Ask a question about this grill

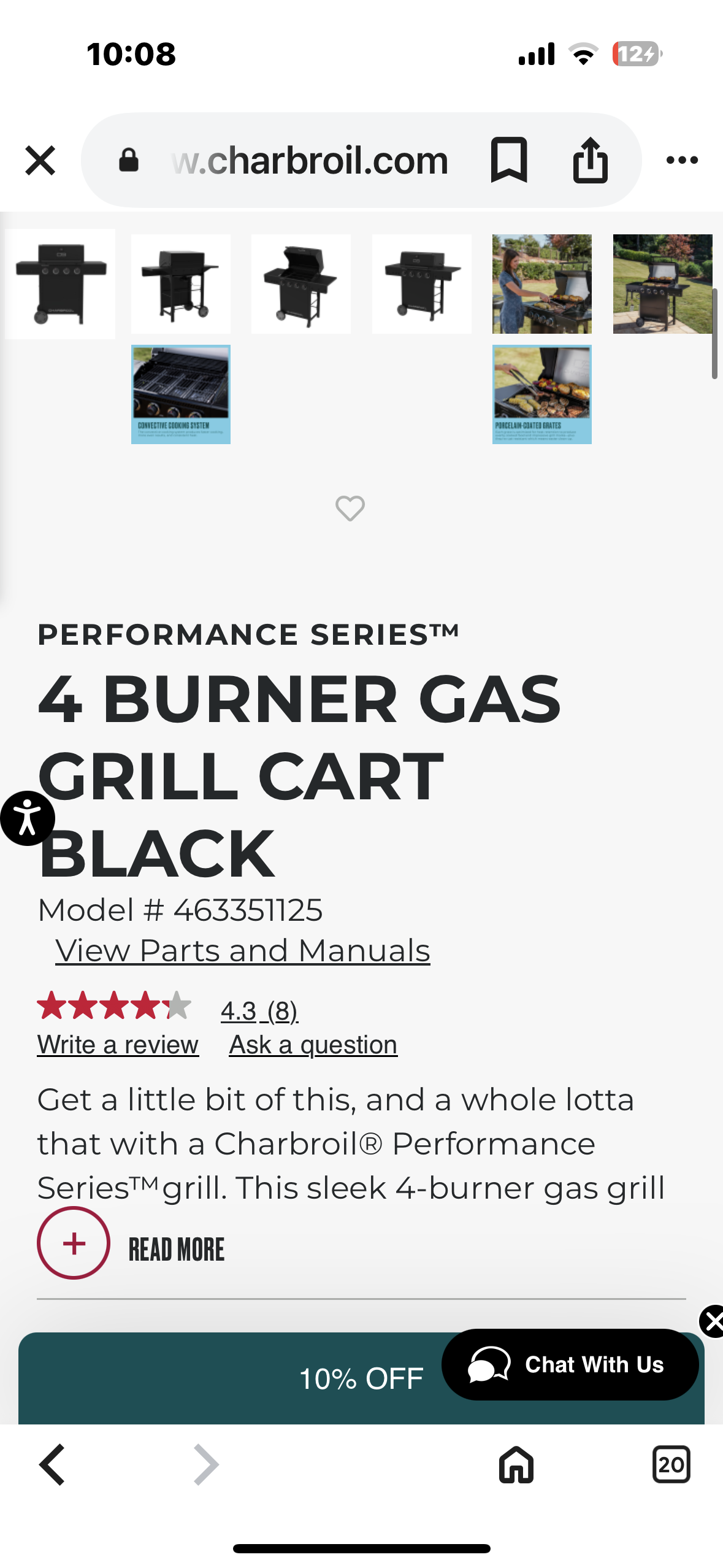click(x=313, y=1044)
